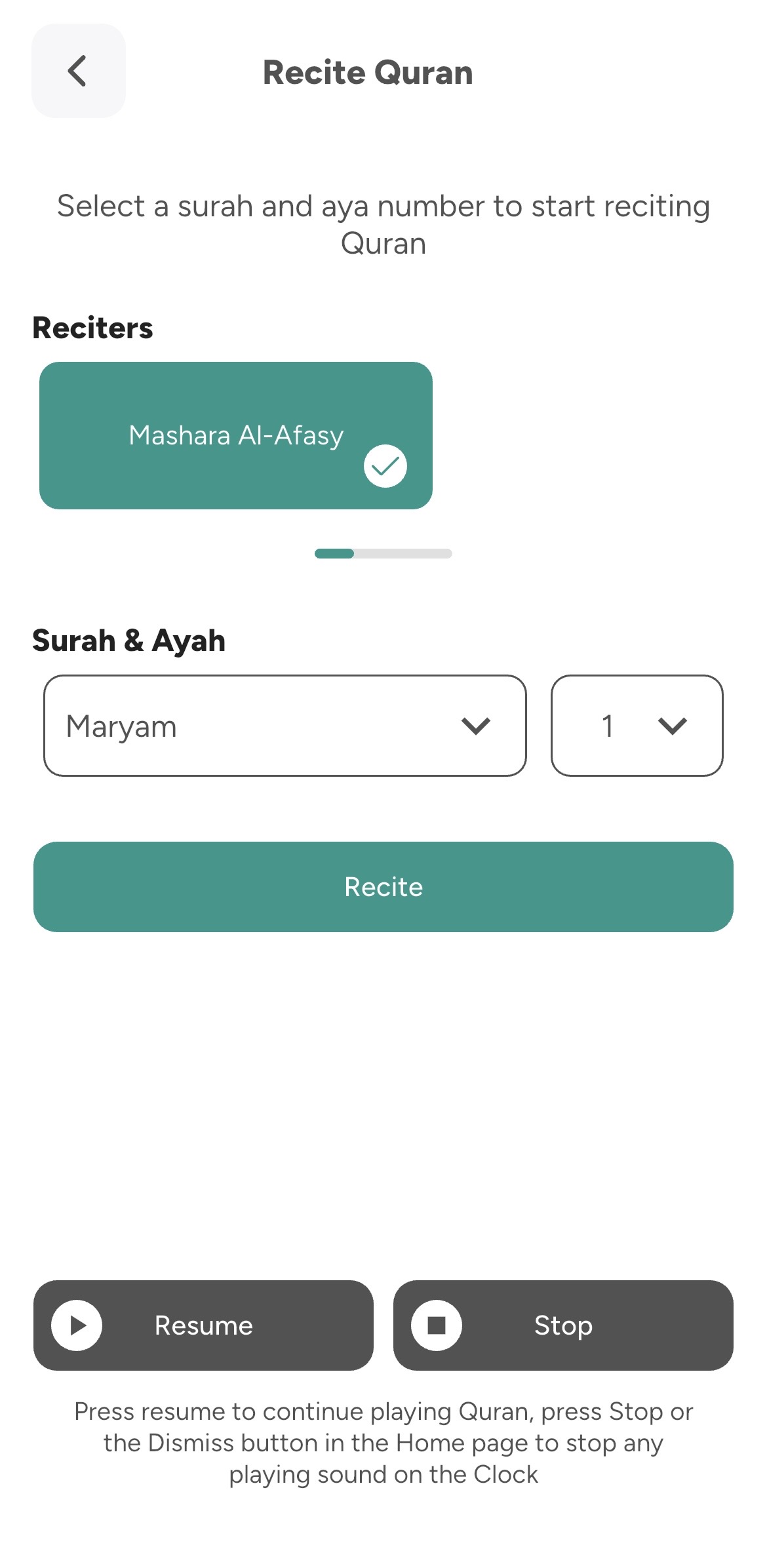Image resolution: width=767 pixels, height=1568 pixels.
Task: Go back from Recite Quran
Action: coord(78,71)
